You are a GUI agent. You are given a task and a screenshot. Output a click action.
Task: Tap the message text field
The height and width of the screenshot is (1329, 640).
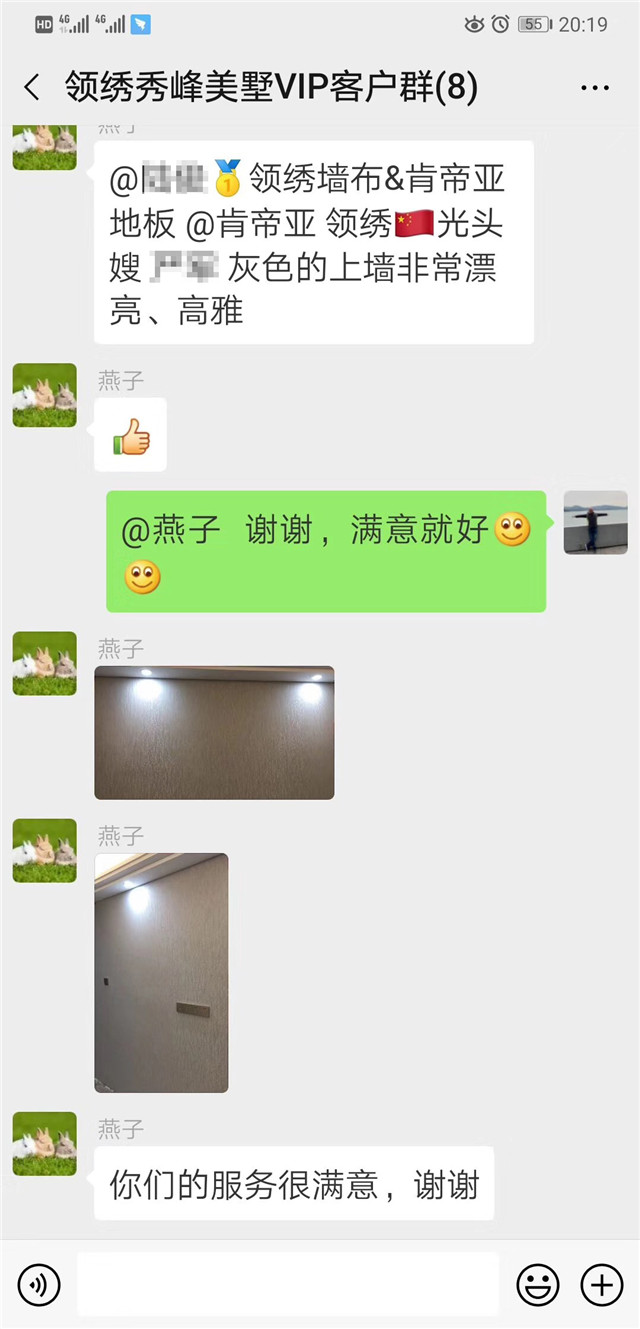point(288,1284)
